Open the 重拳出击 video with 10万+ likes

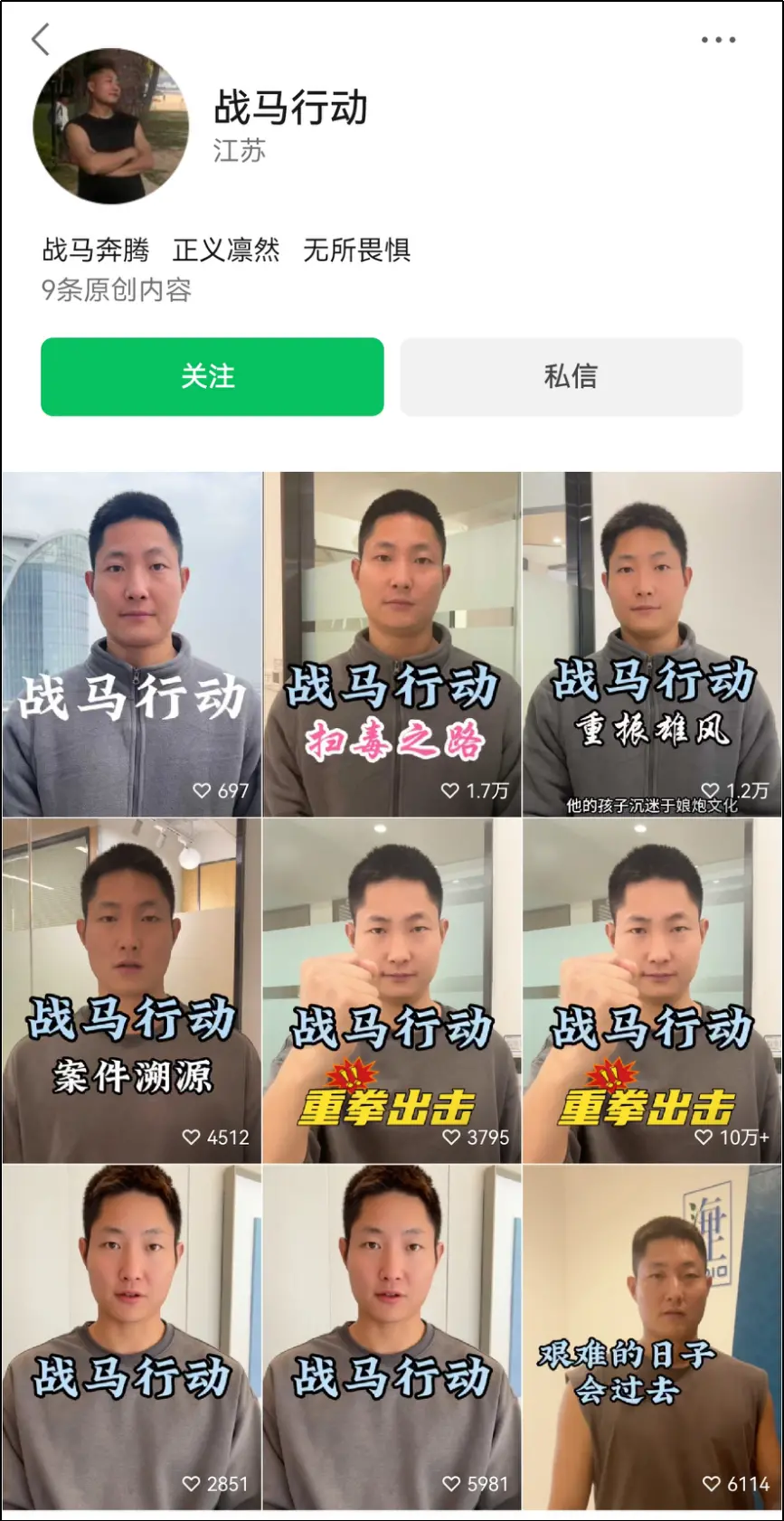click(652, 991)
